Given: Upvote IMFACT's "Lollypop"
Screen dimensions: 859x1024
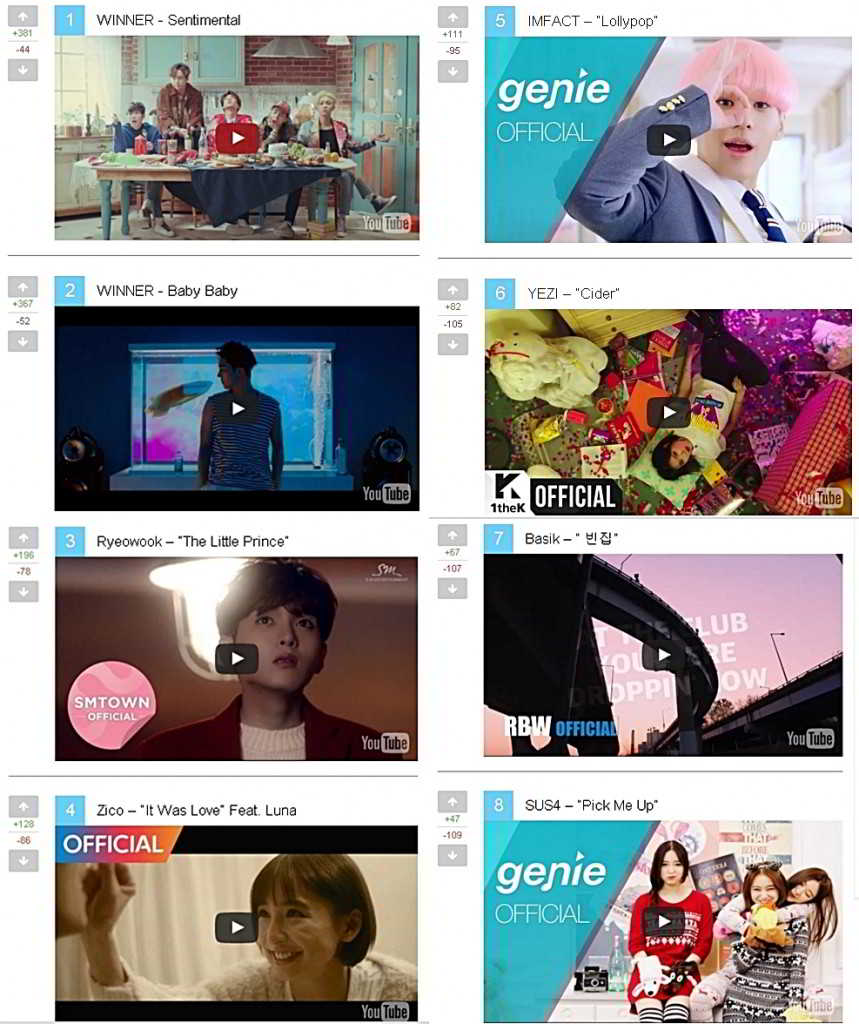Looking at the screenshot, I should (x=453, y=17).
